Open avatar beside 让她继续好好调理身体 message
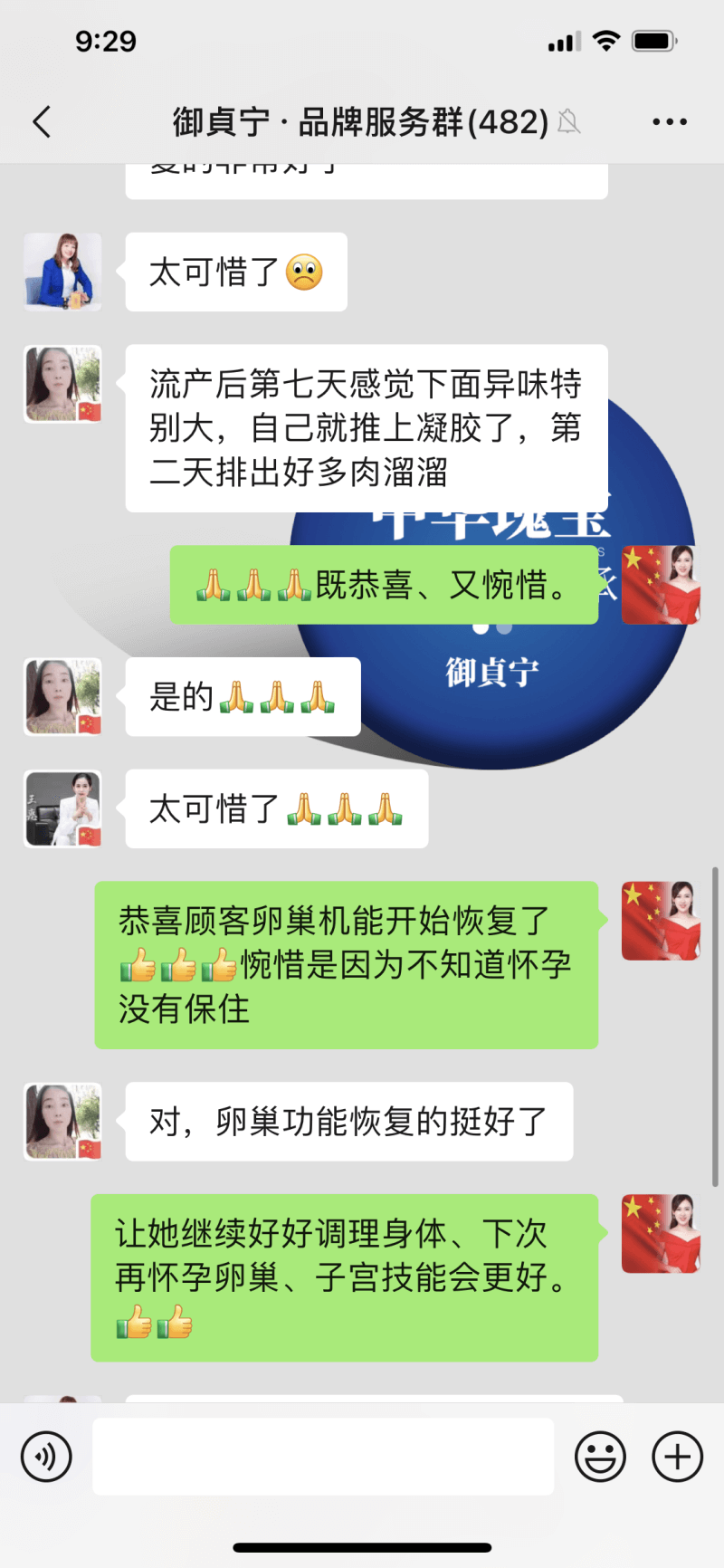The width and height of the screenshot is (724, 1568). pyautogui.click(x=661, y=1233)
